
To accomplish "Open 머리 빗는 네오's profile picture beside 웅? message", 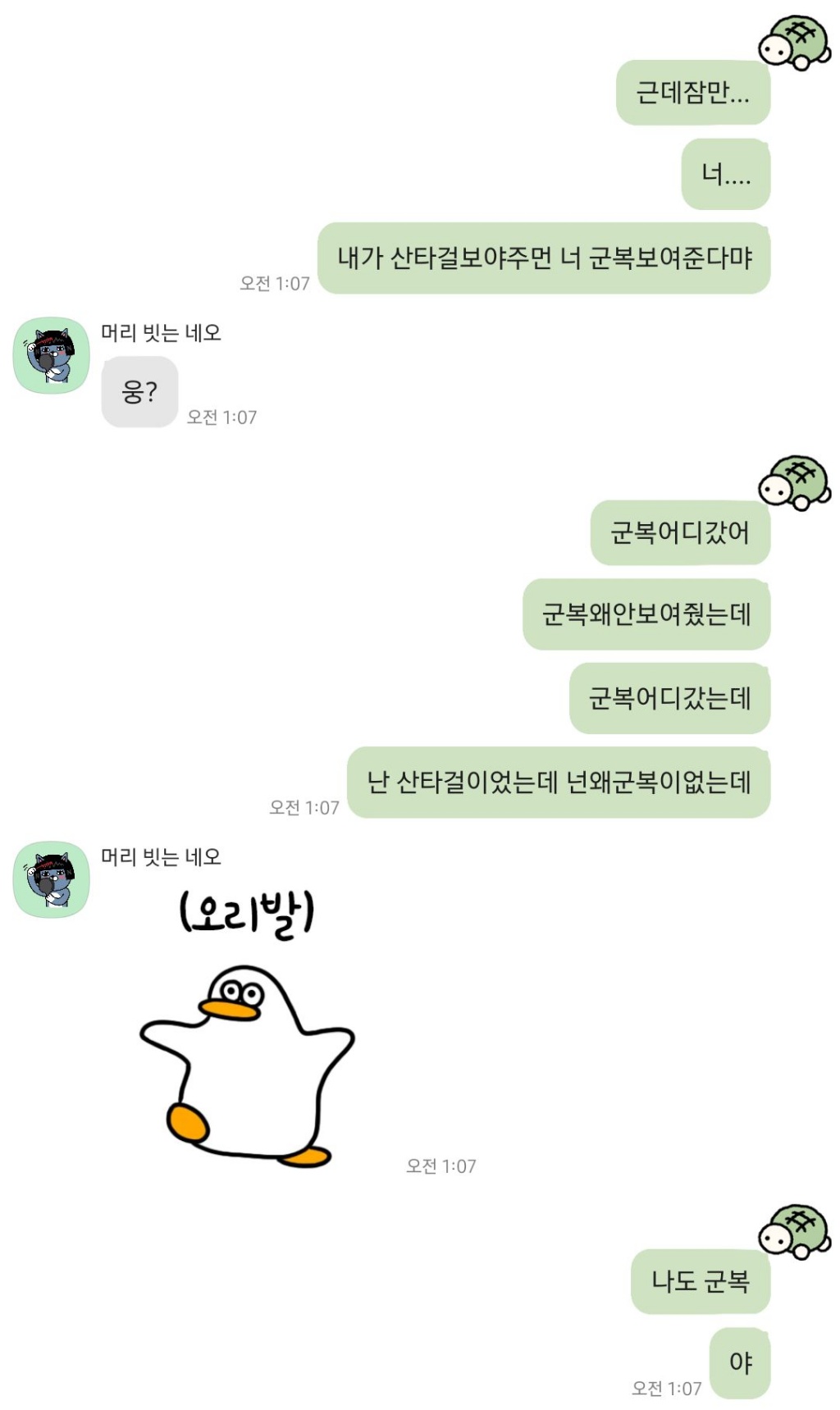I will click(x=51, y=355).
